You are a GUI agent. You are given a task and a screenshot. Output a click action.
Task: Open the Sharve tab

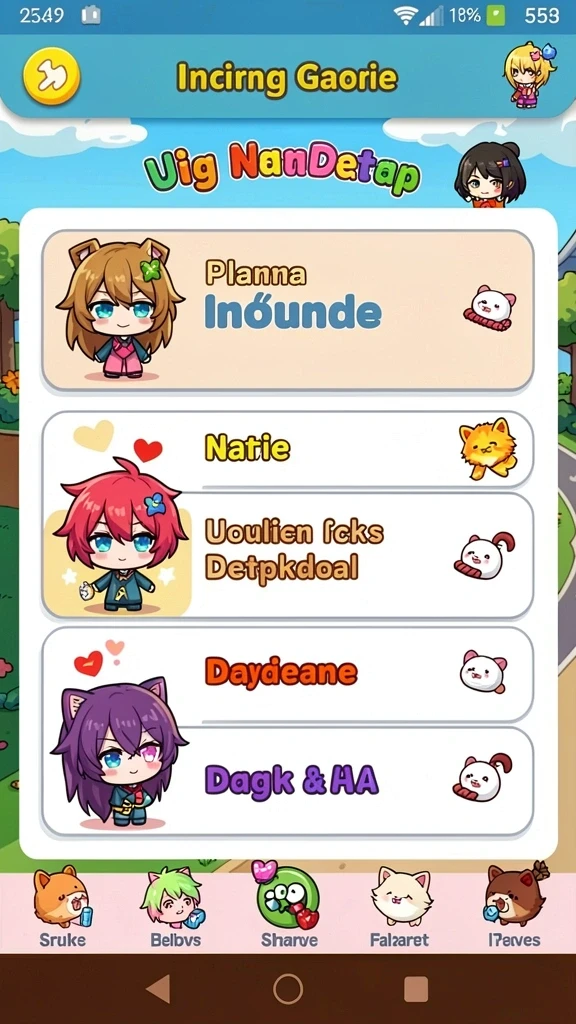coord(288,908)
